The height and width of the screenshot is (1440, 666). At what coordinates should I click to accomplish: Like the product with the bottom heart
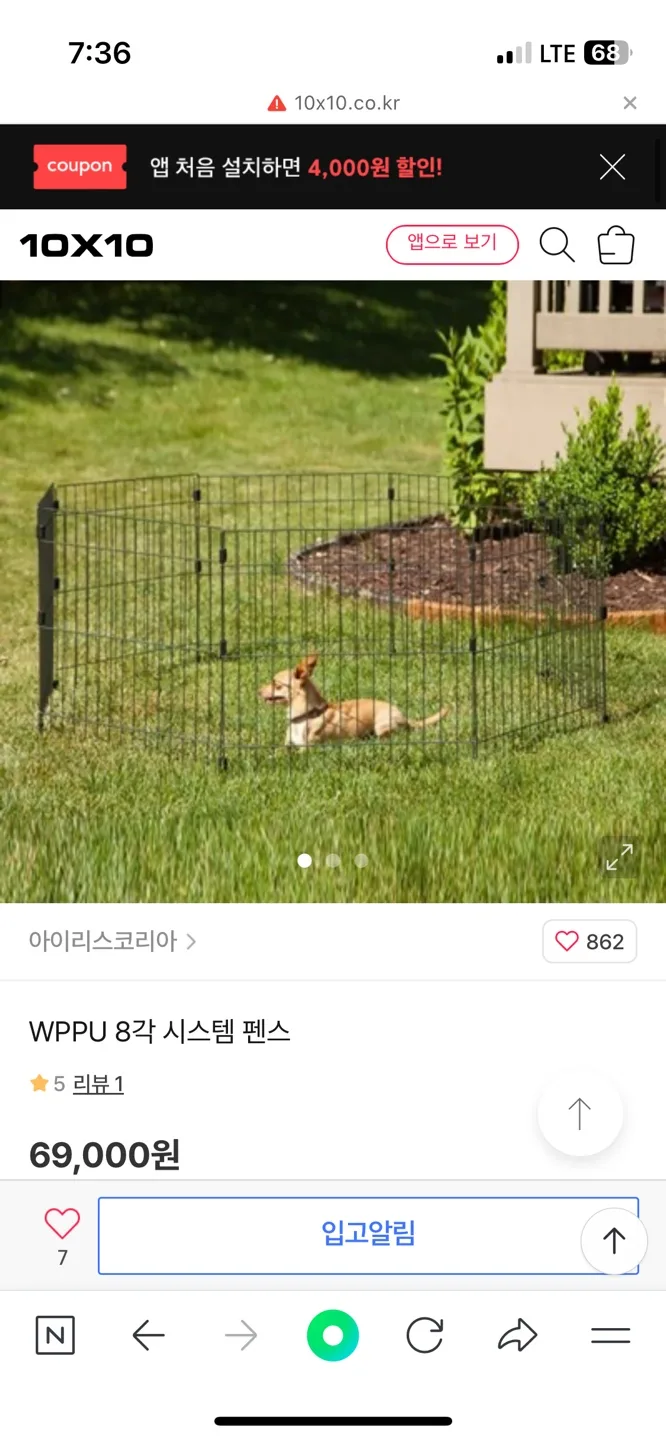coord(62,1224)
